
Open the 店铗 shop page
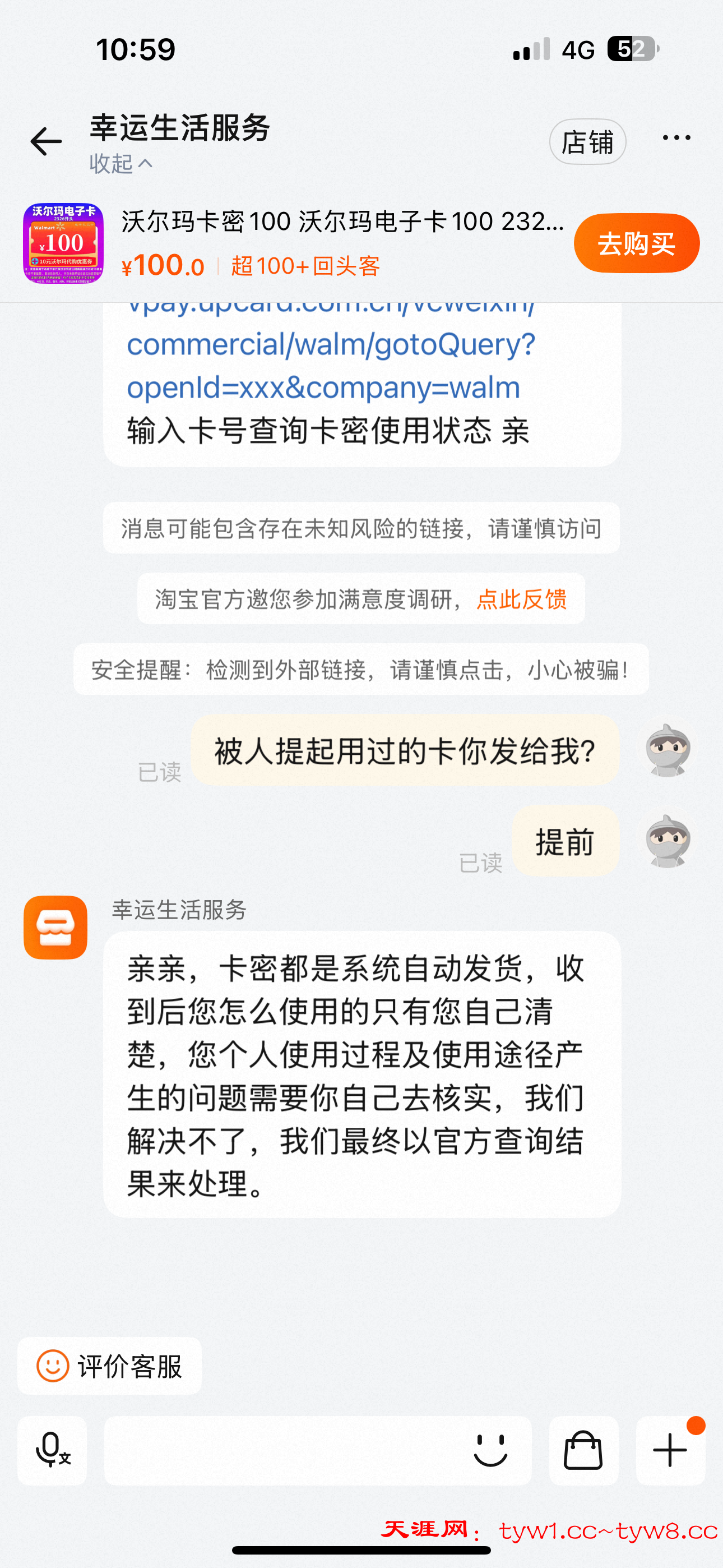(587, 142)
